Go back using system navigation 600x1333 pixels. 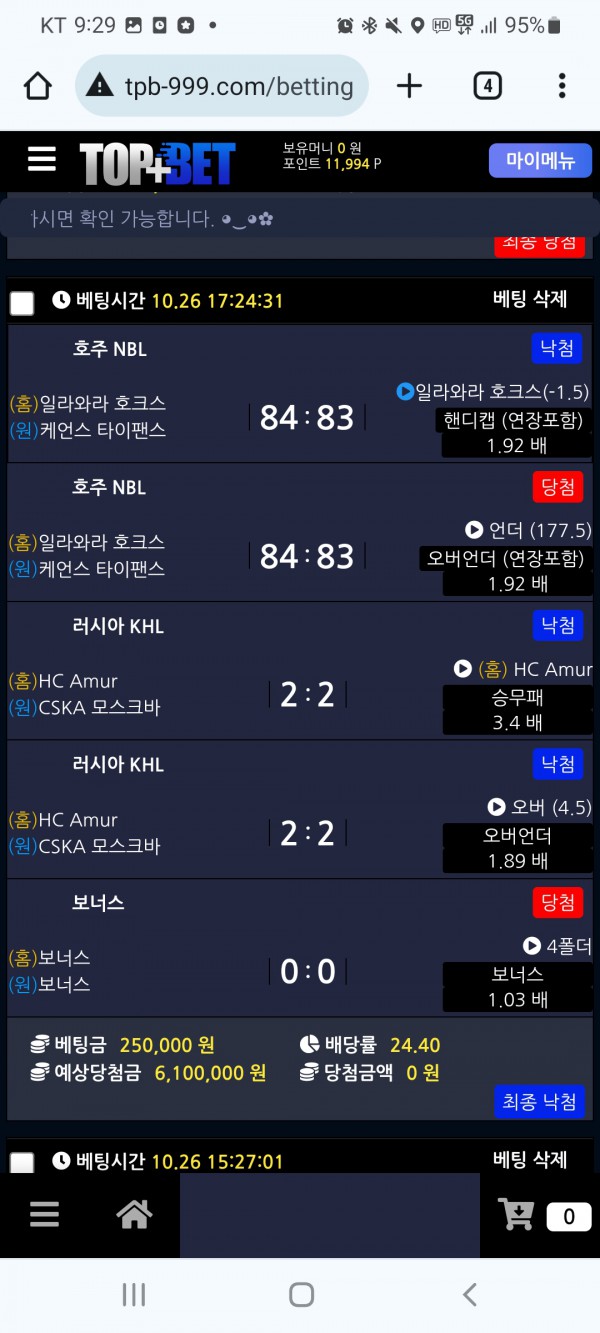(x=469, y=1295)
